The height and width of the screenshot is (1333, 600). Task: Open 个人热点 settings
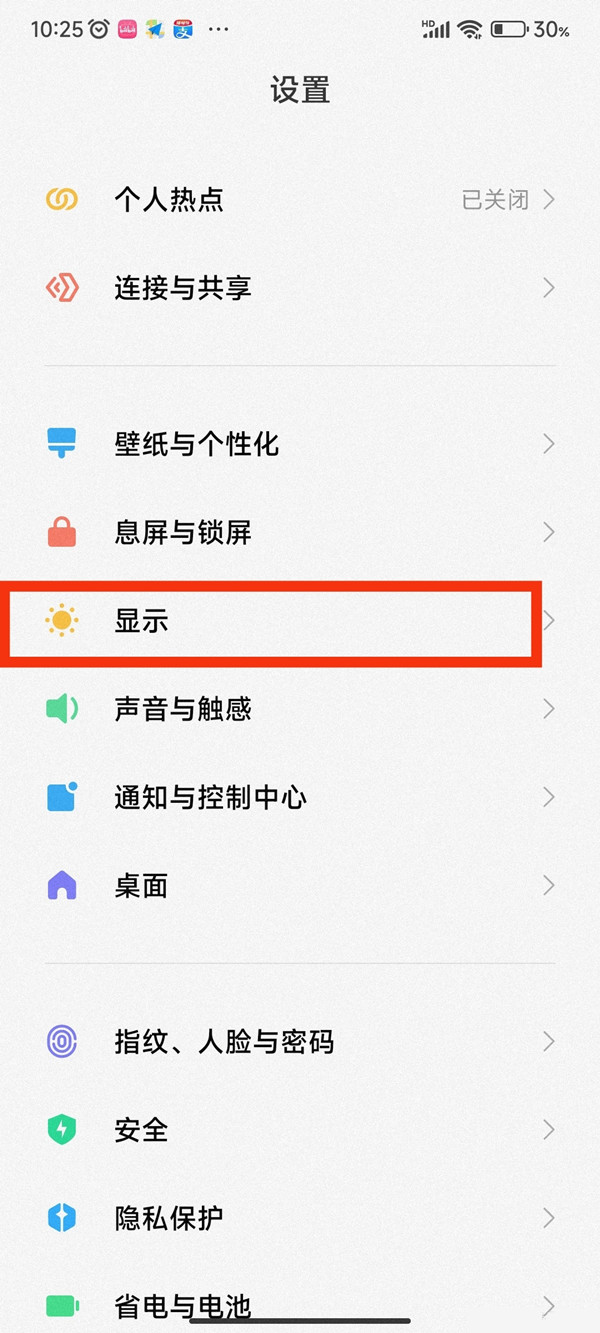point(300,200)
